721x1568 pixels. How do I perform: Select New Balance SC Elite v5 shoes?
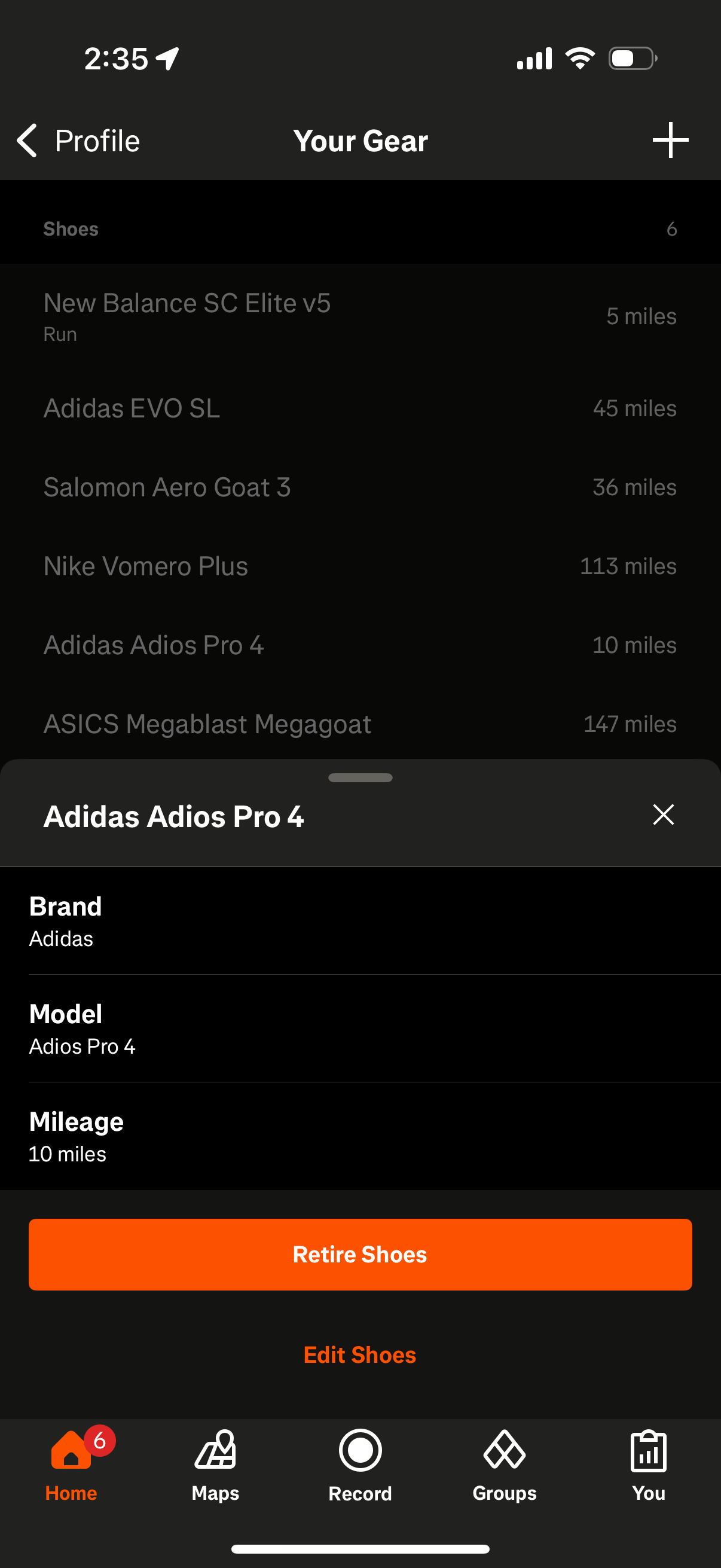(360, 316)
